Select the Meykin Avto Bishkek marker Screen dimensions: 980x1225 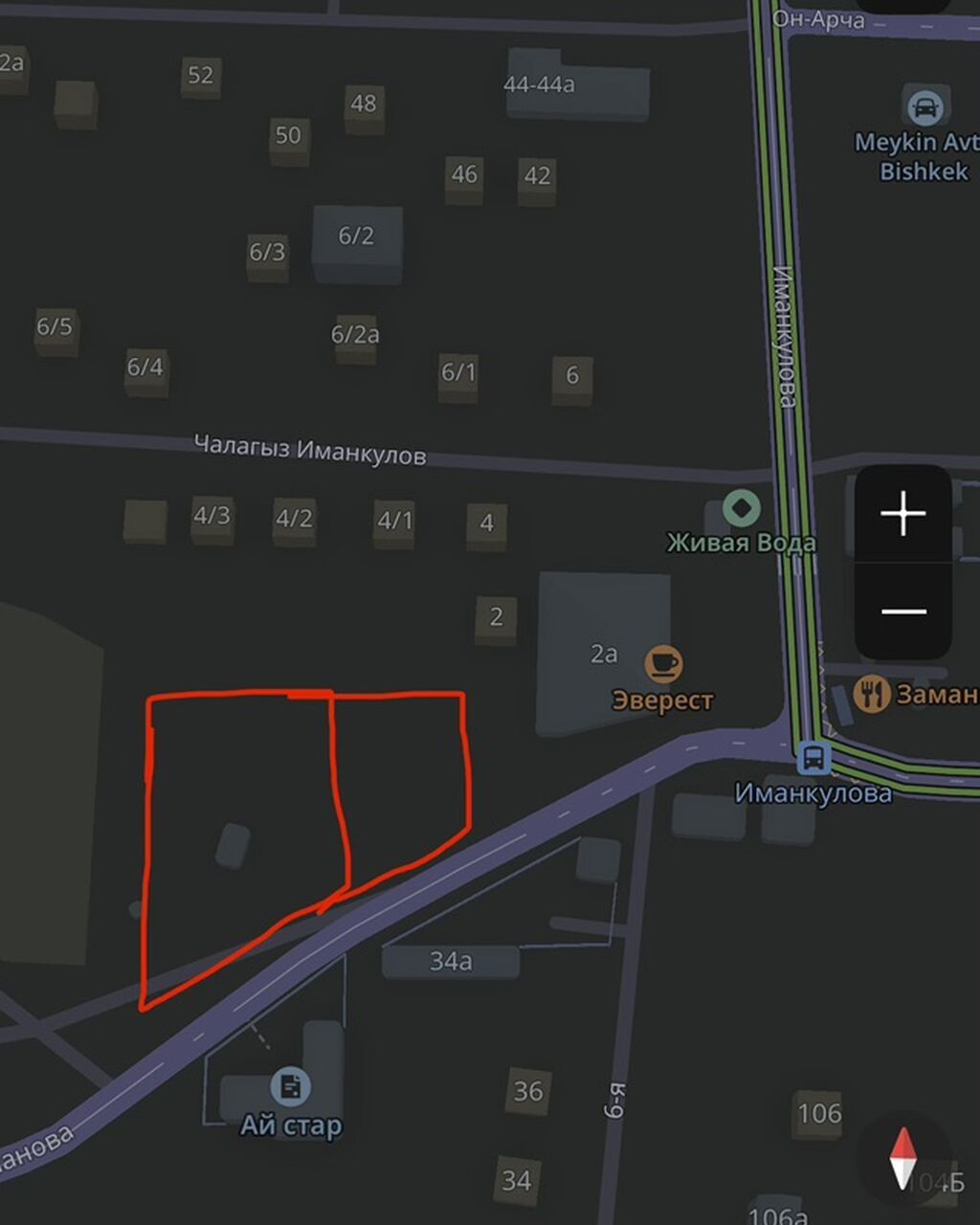(924, 106)
